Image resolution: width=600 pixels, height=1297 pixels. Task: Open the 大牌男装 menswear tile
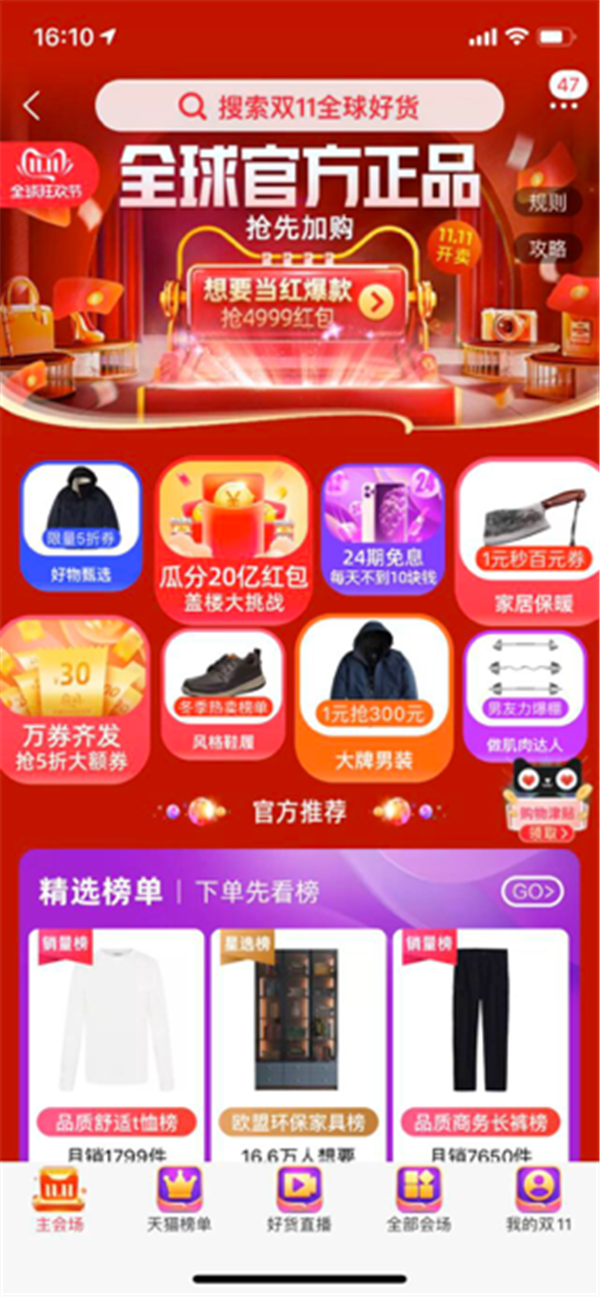[374, 697]
